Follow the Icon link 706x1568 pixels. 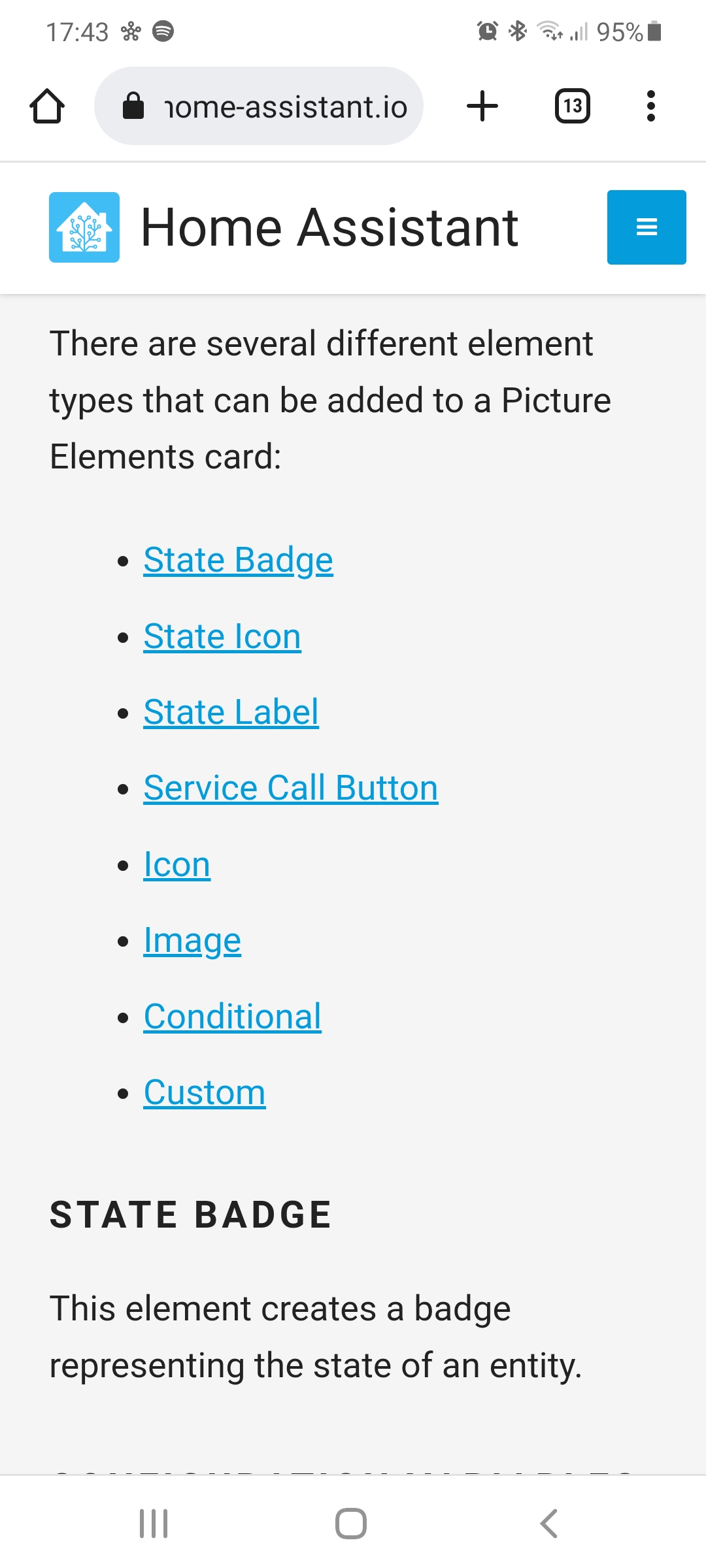coord(177,864)
